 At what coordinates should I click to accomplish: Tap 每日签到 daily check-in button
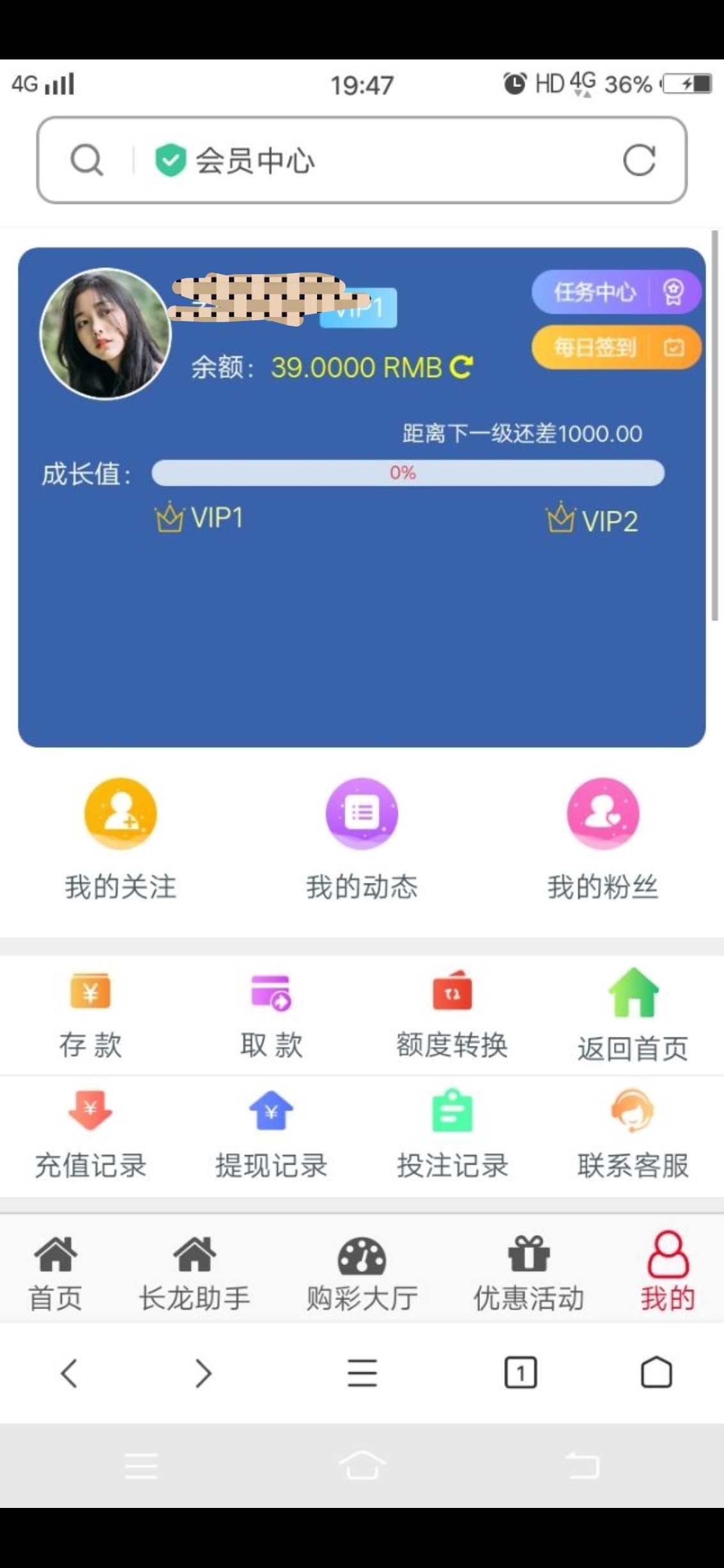point(616,347)
